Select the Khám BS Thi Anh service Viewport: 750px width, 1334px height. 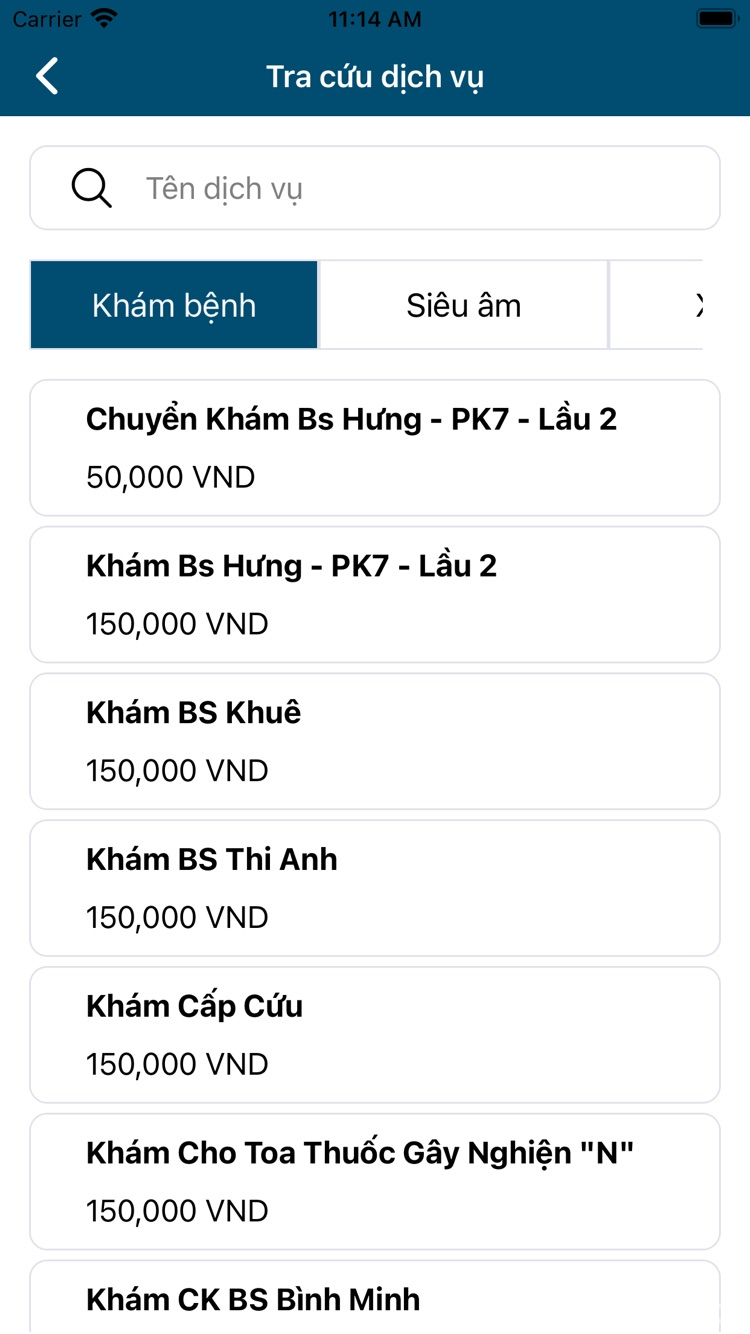point(374,887)
